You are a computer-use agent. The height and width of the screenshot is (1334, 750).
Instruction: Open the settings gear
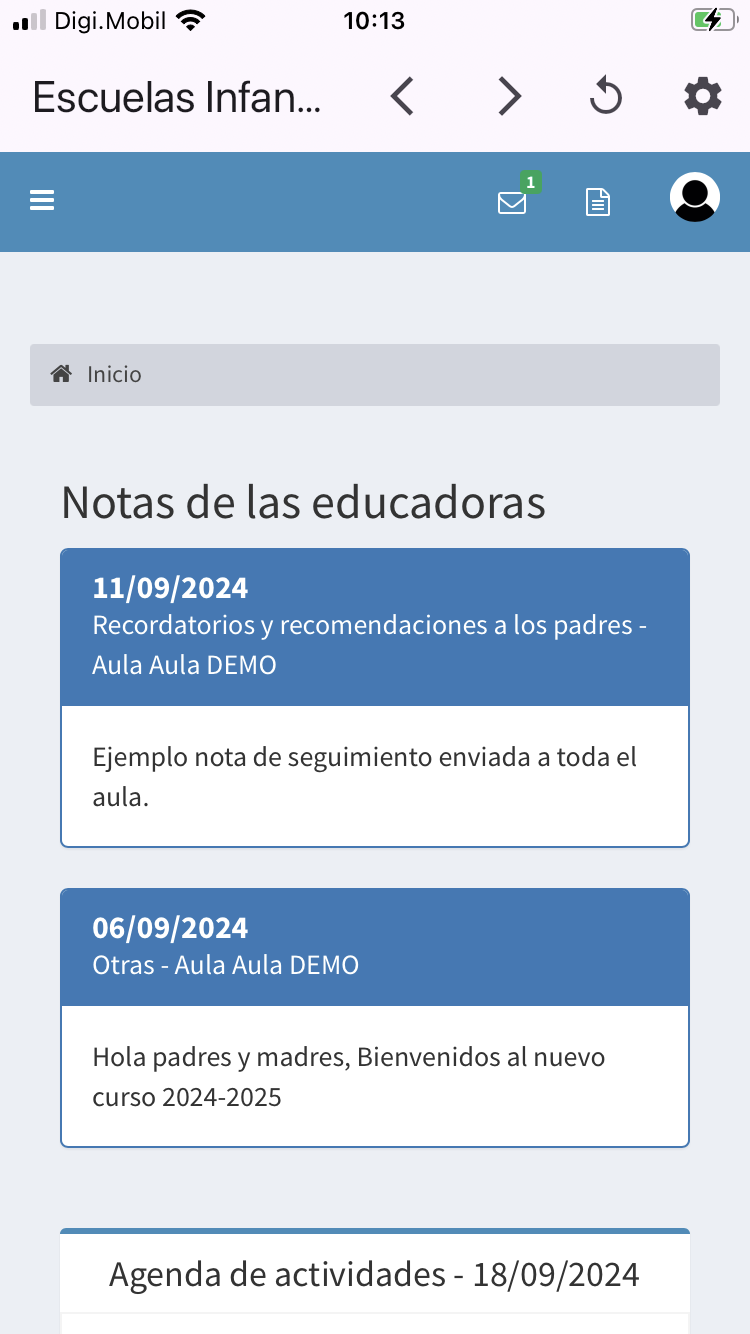[x=702, y=97]
